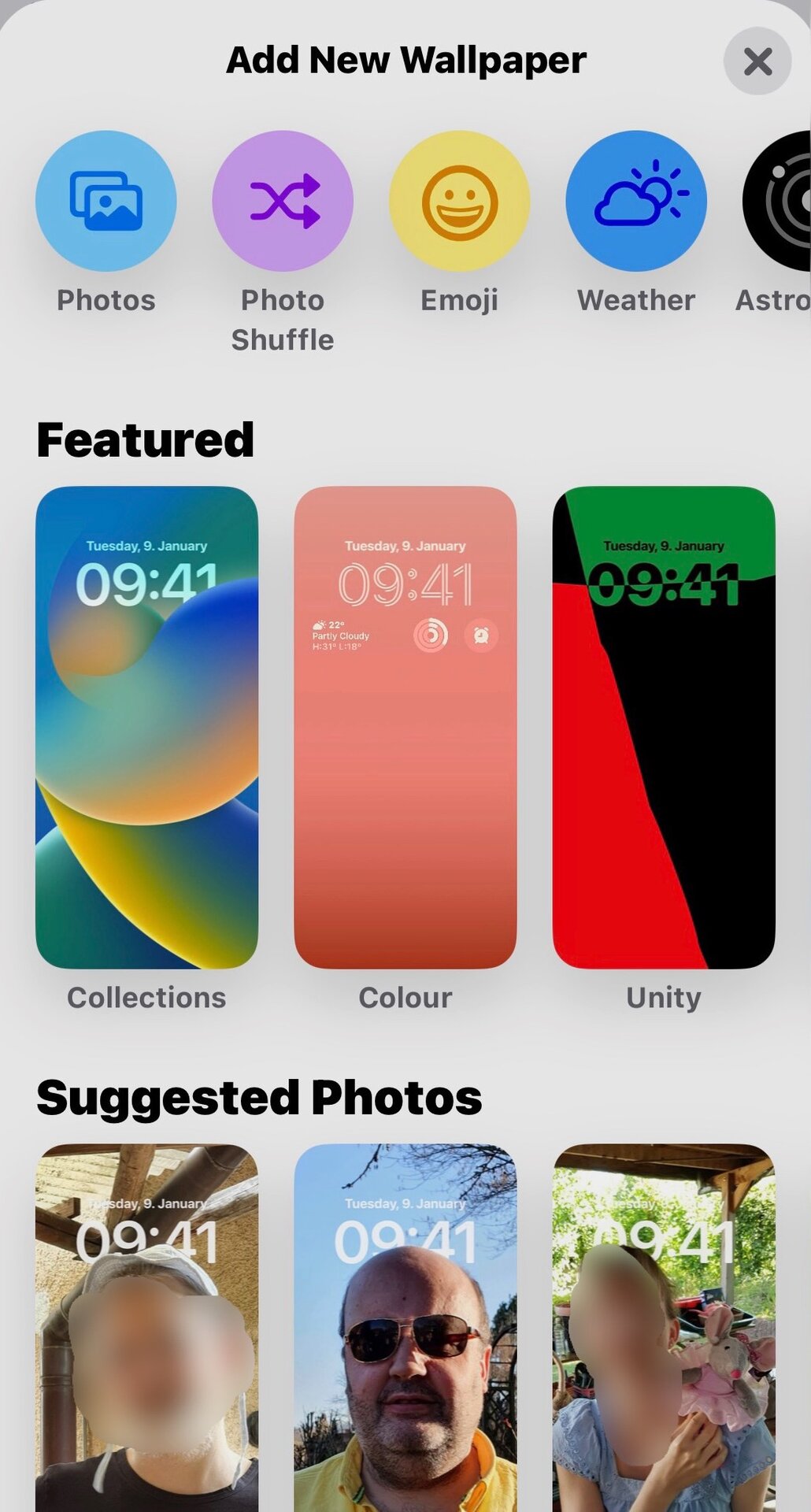Screen dimensions: 811x1512
Task: Choose Photos as the wallpaper source
Action: click(106, 202)
